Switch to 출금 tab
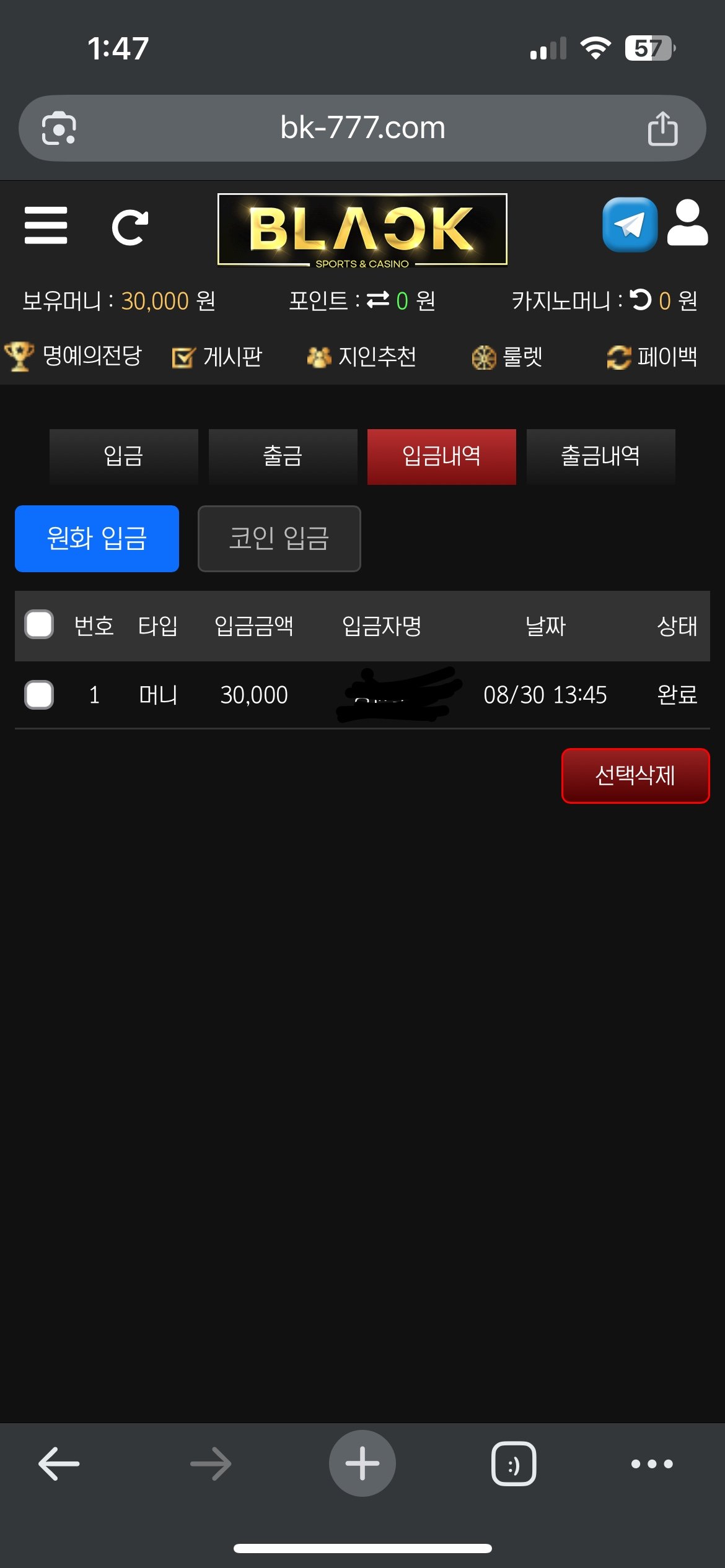This screenshot has width=725, height=1568. 283,456
